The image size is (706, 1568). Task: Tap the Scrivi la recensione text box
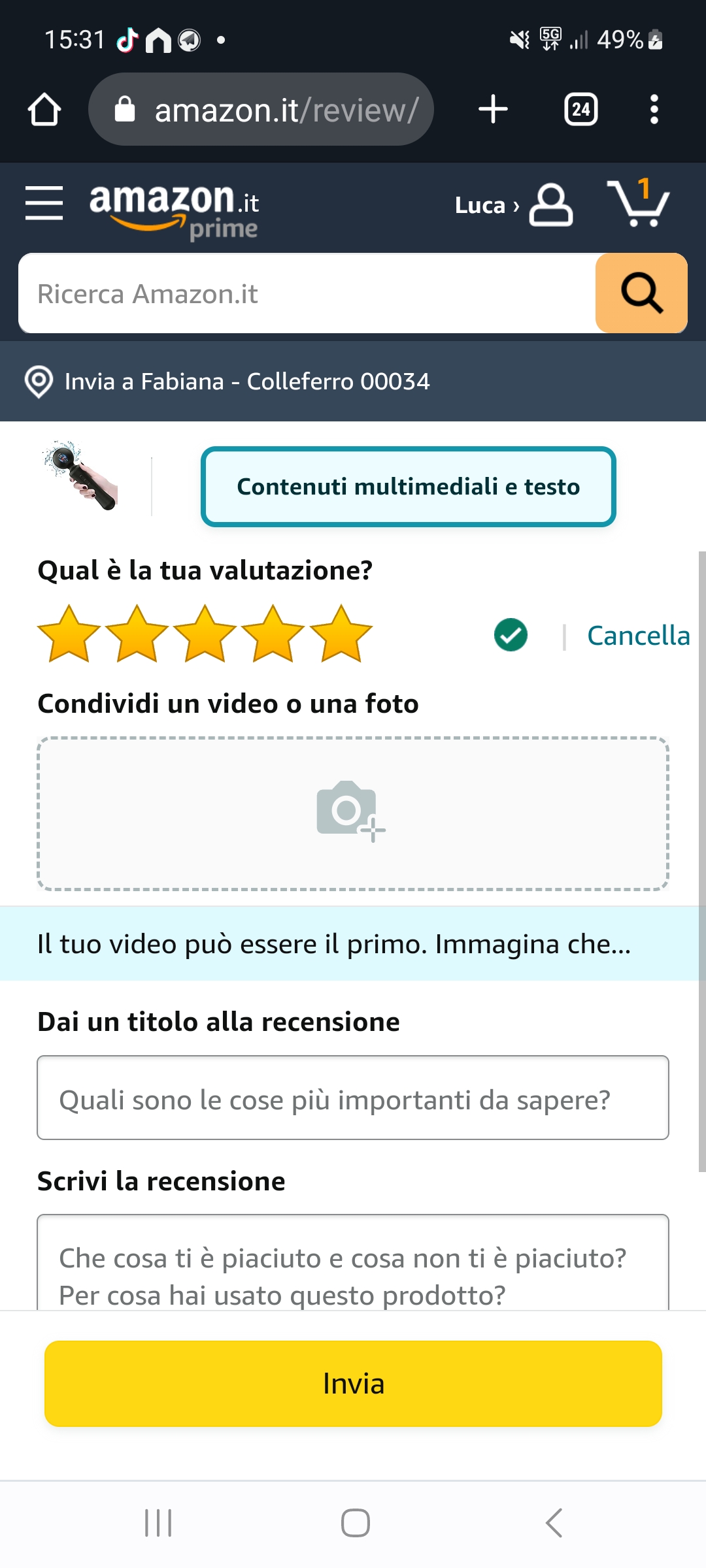click(353, 1267)
